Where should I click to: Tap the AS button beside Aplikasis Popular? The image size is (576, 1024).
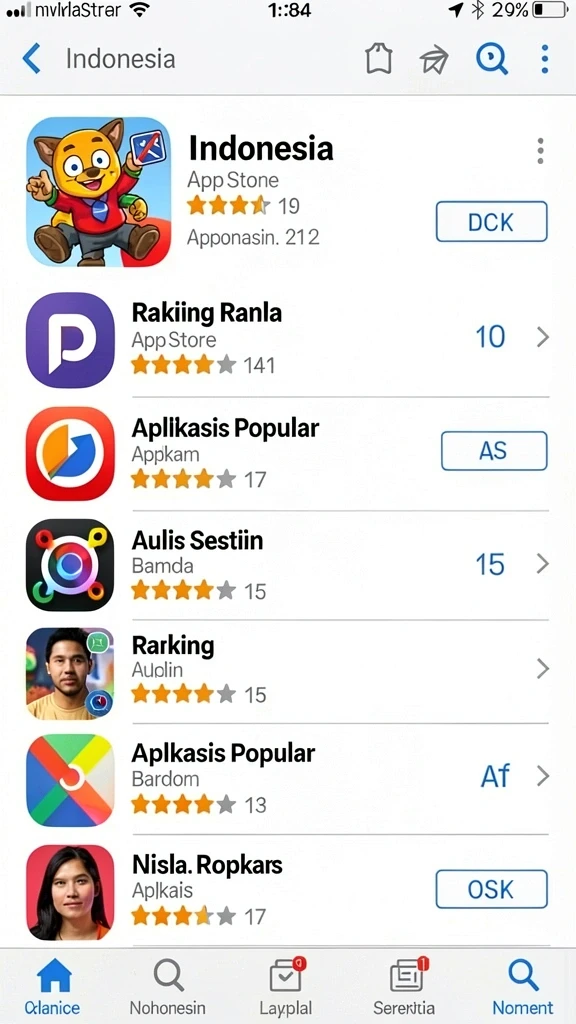pos(494,451)
